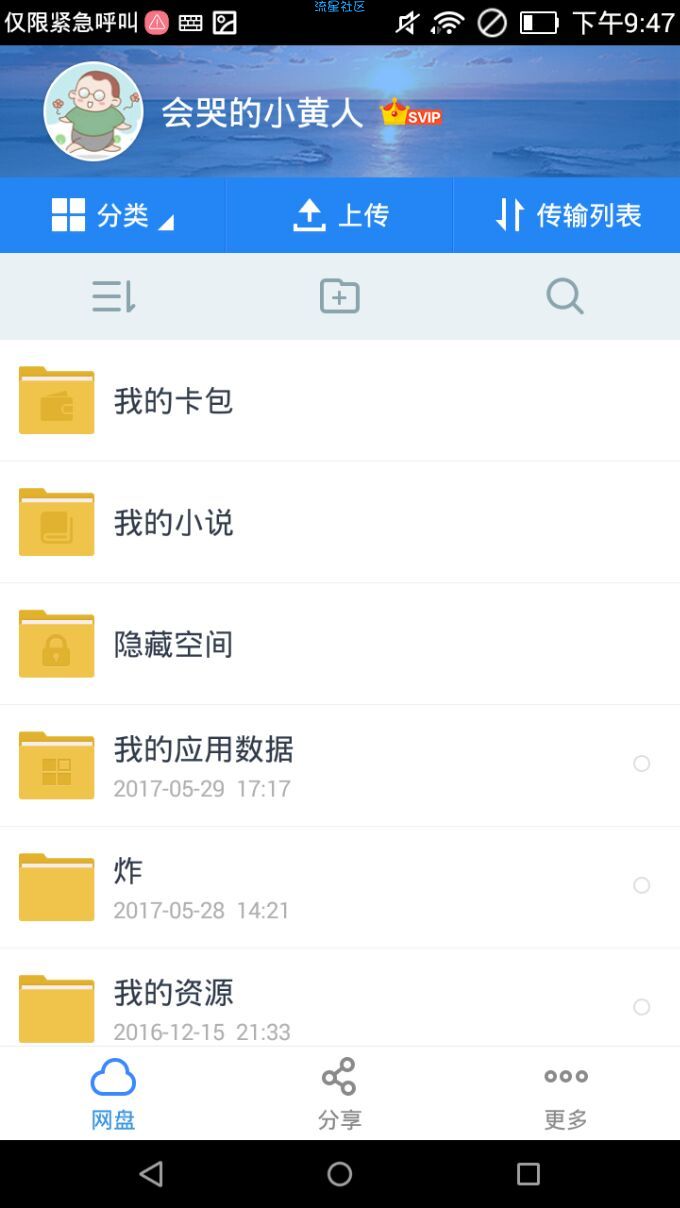Switch to the 更多 tab
Image resolution: width=680 pixels, height=1208 pixels.
click(566, 1094)
